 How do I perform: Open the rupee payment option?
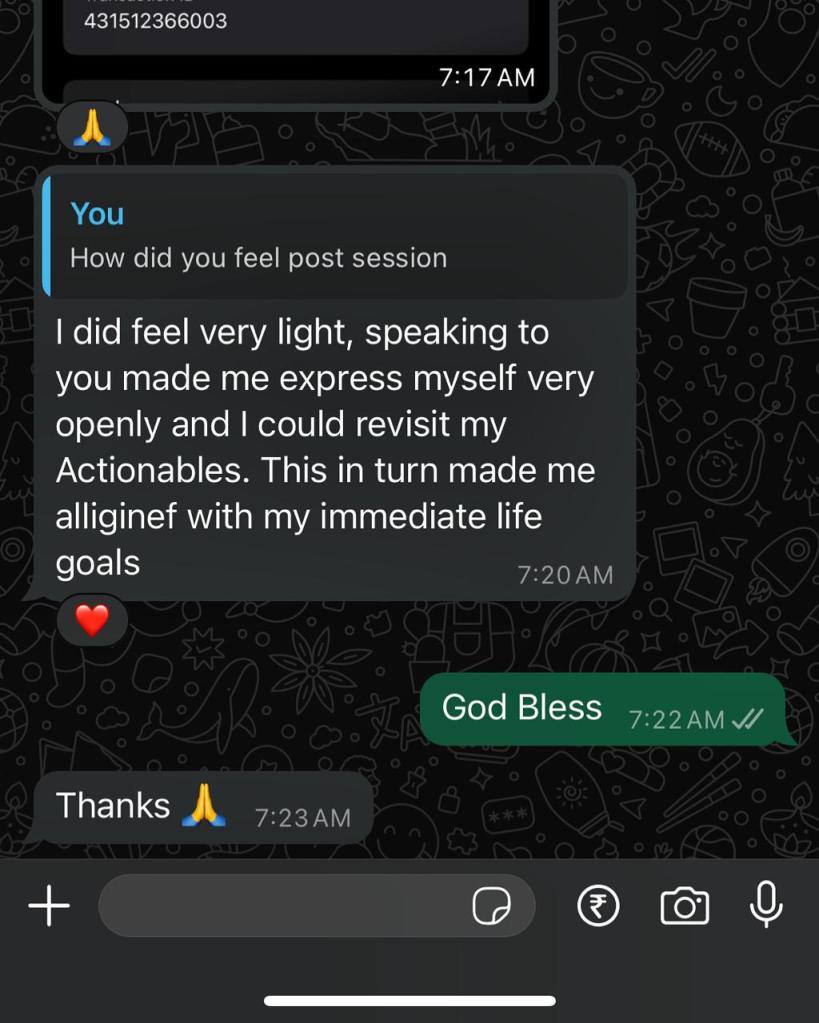598,907
